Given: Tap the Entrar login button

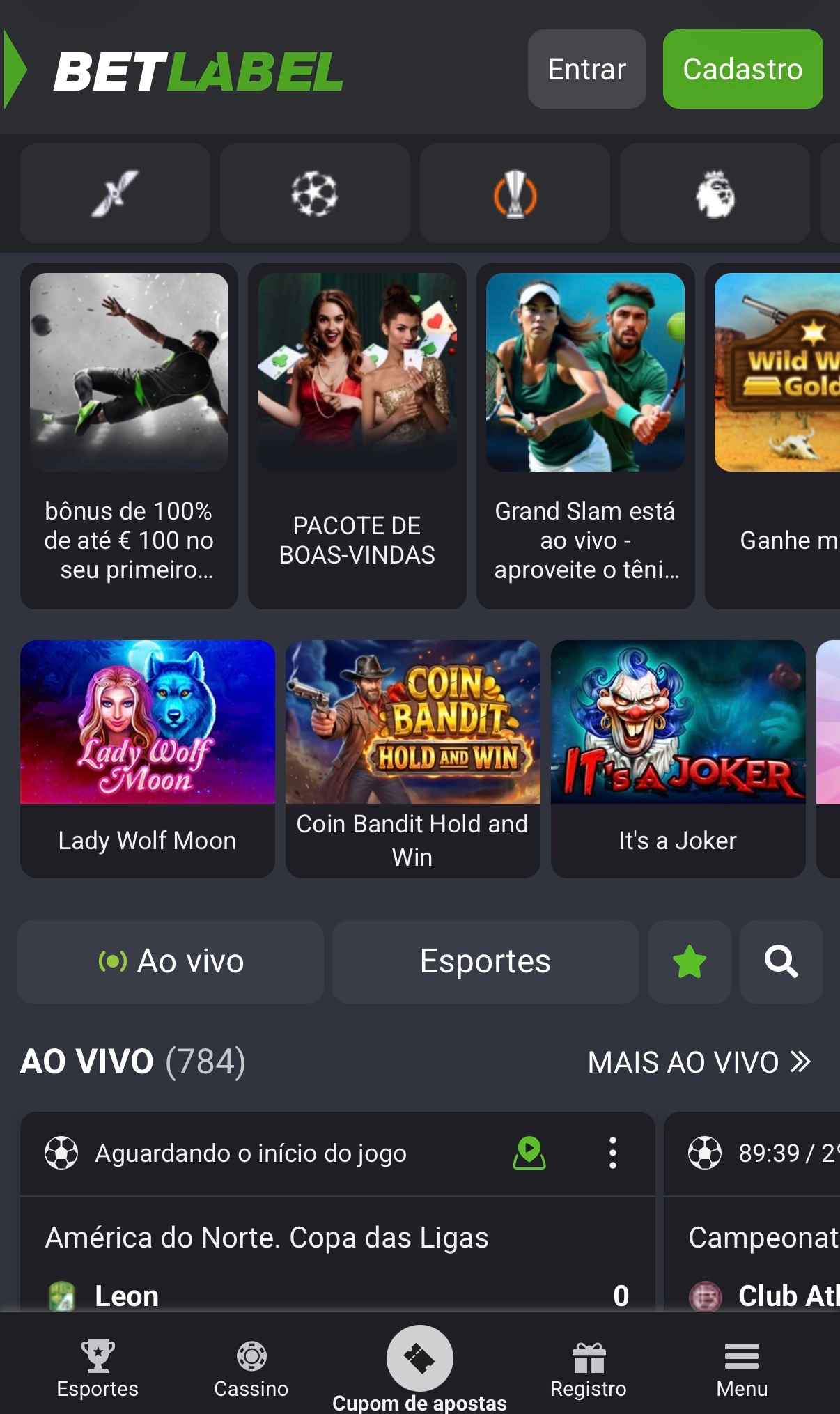Looking at the screenshot, I should (586, 69).
